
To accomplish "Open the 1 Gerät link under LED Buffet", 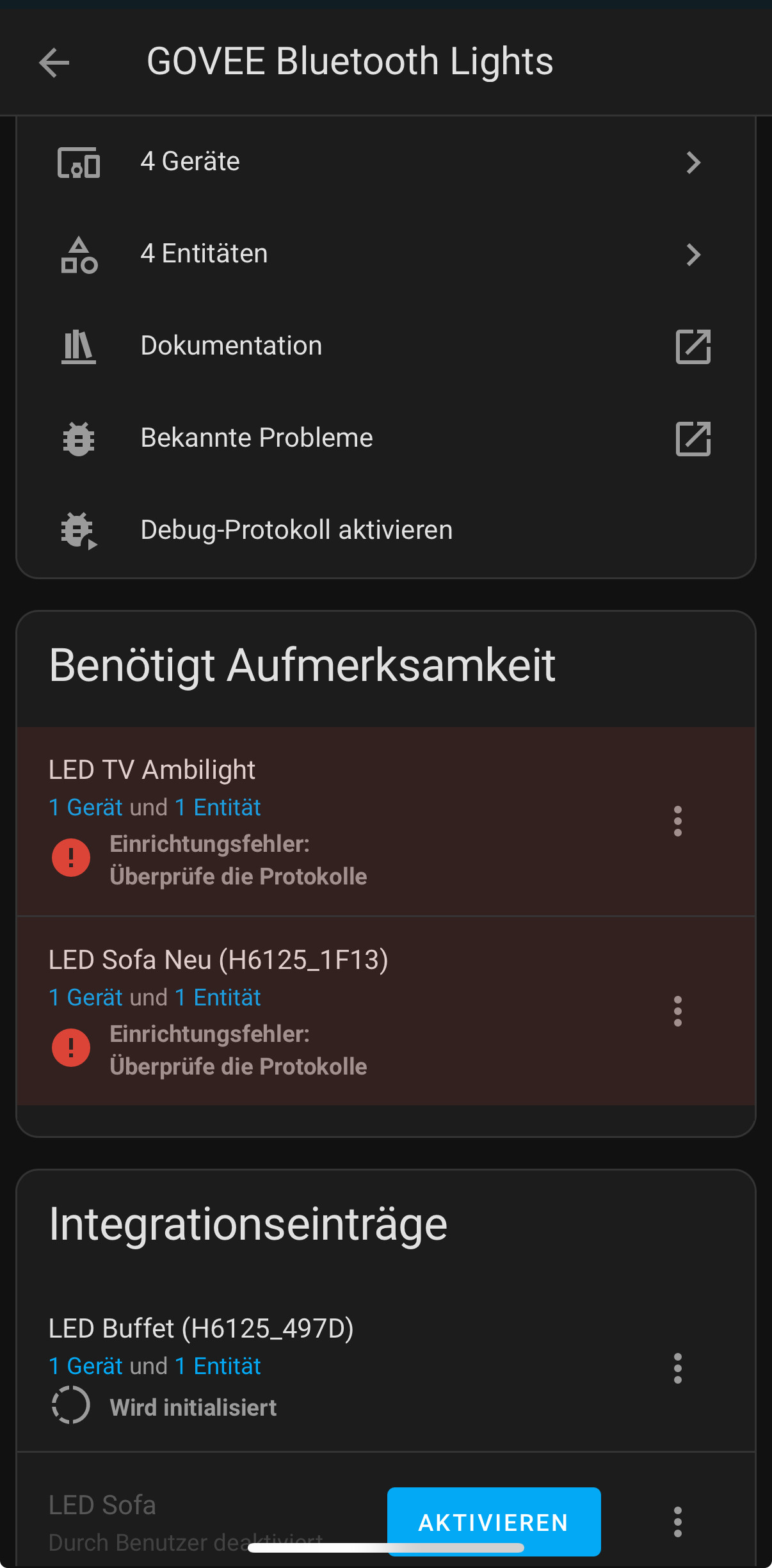I will tap(86, 1366).
